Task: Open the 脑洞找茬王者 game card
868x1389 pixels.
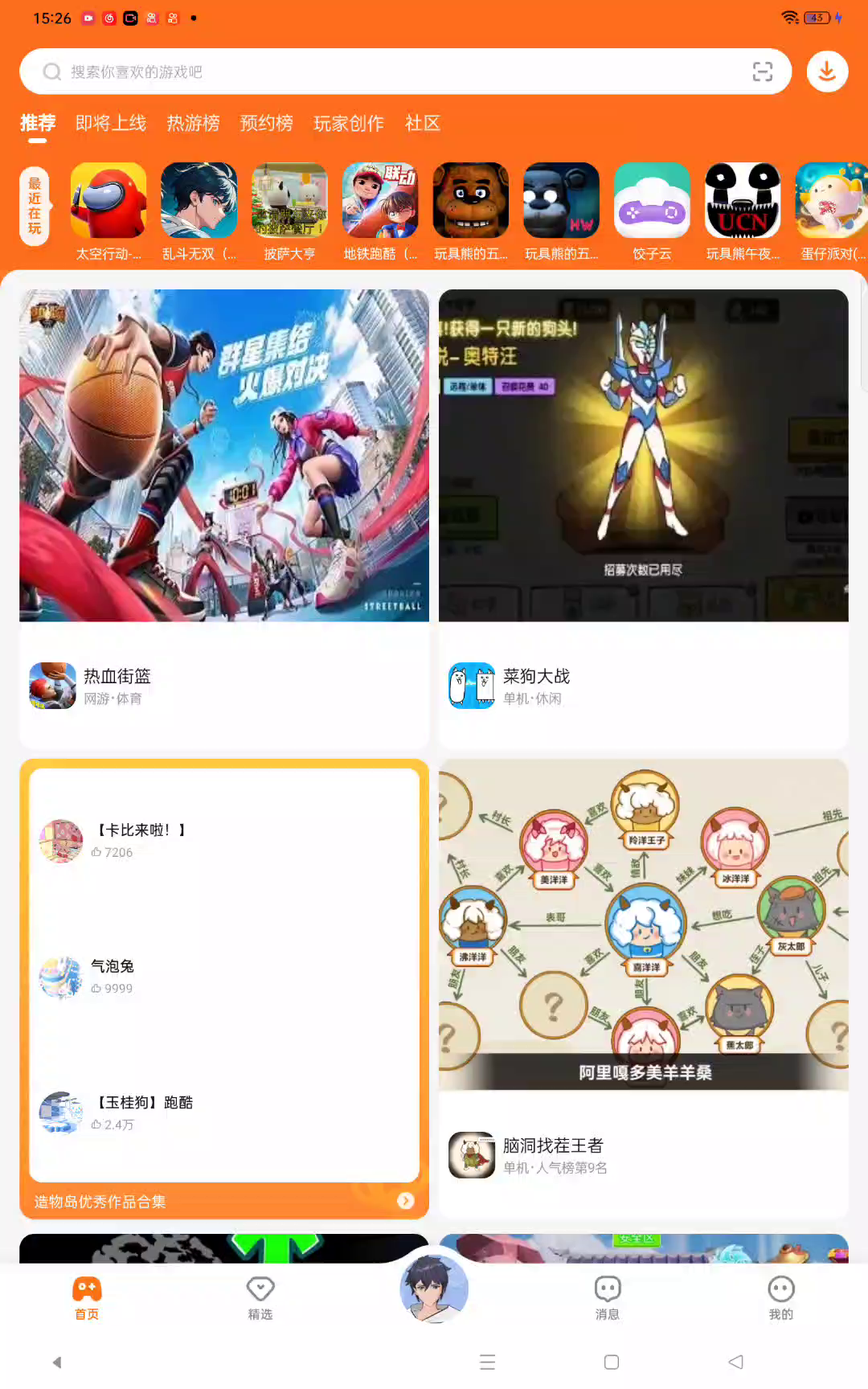Action: (643, 989)
